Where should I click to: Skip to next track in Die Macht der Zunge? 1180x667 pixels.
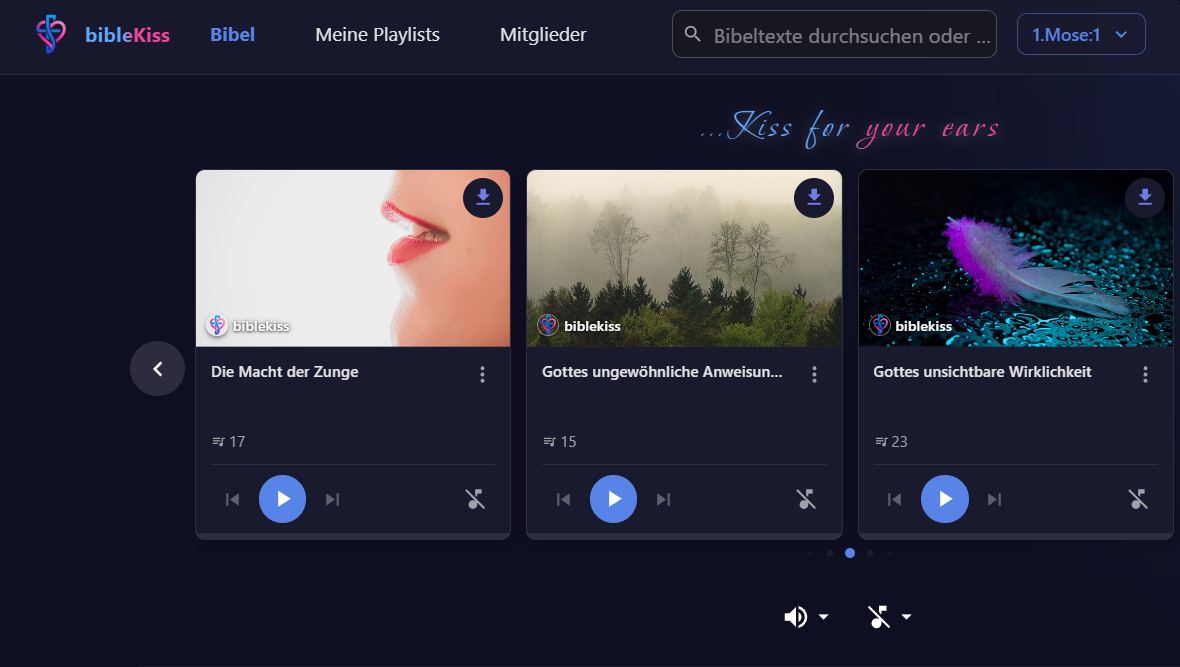pyautogui.click(x=333, y=499)
